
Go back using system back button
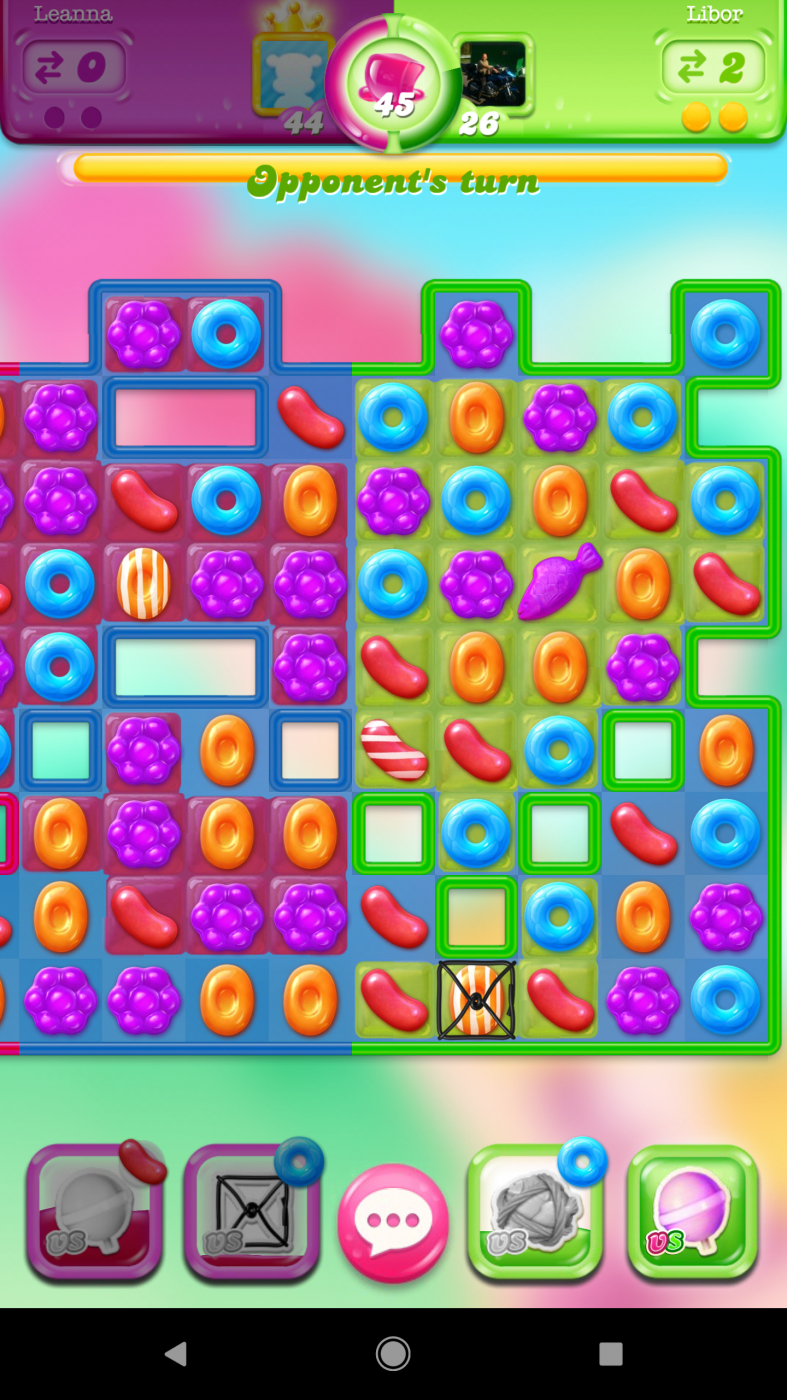coord(176,1354)
